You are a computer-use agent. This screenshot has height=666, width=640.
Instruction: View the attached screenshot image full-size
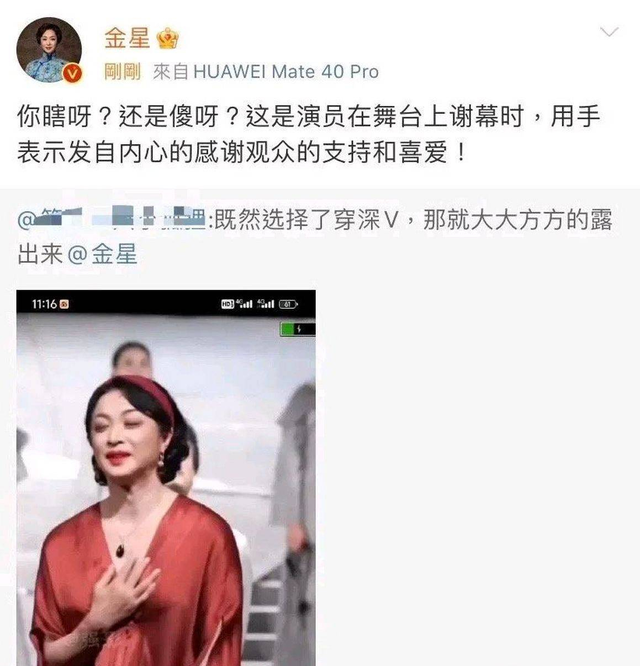coord(166,477)
